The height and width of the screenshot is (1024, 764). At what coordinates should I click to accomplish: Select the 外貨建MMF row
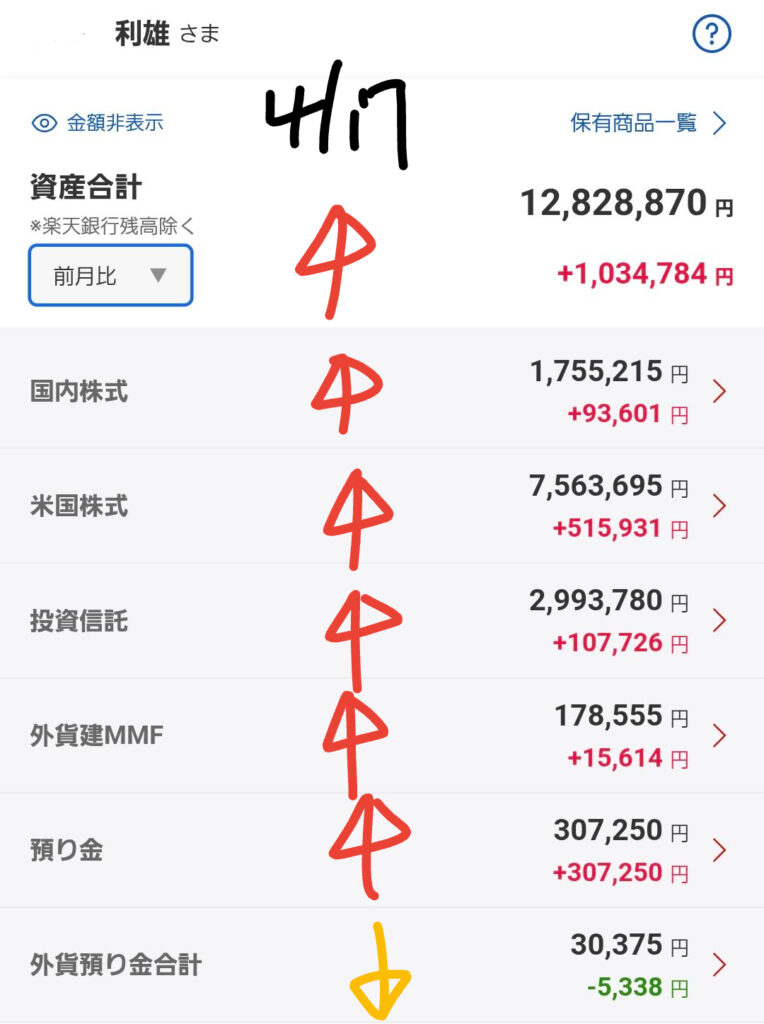(382, 736)
